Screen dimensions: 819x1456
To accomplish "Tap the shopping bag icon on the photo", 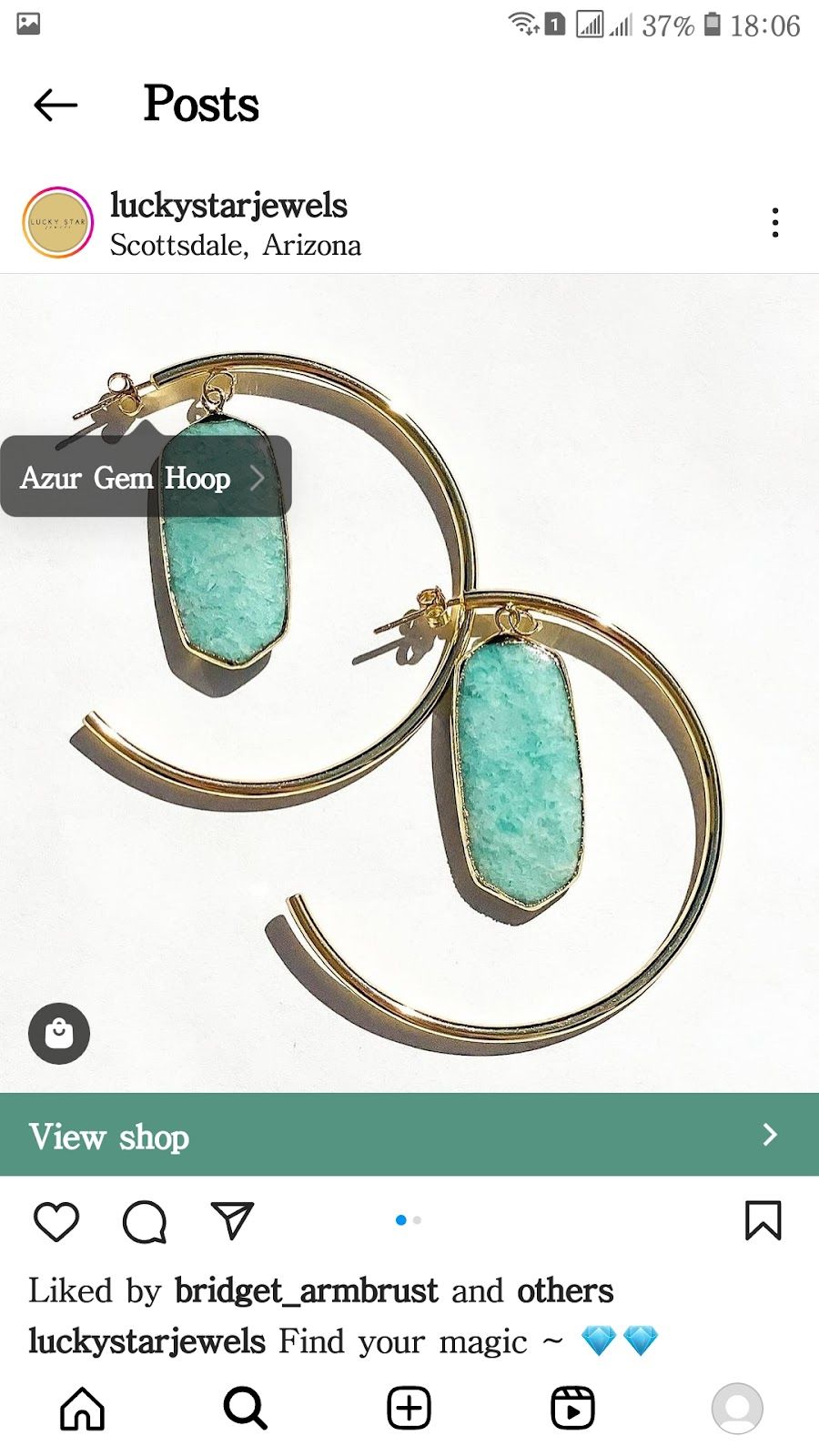I will [59, 1032].
